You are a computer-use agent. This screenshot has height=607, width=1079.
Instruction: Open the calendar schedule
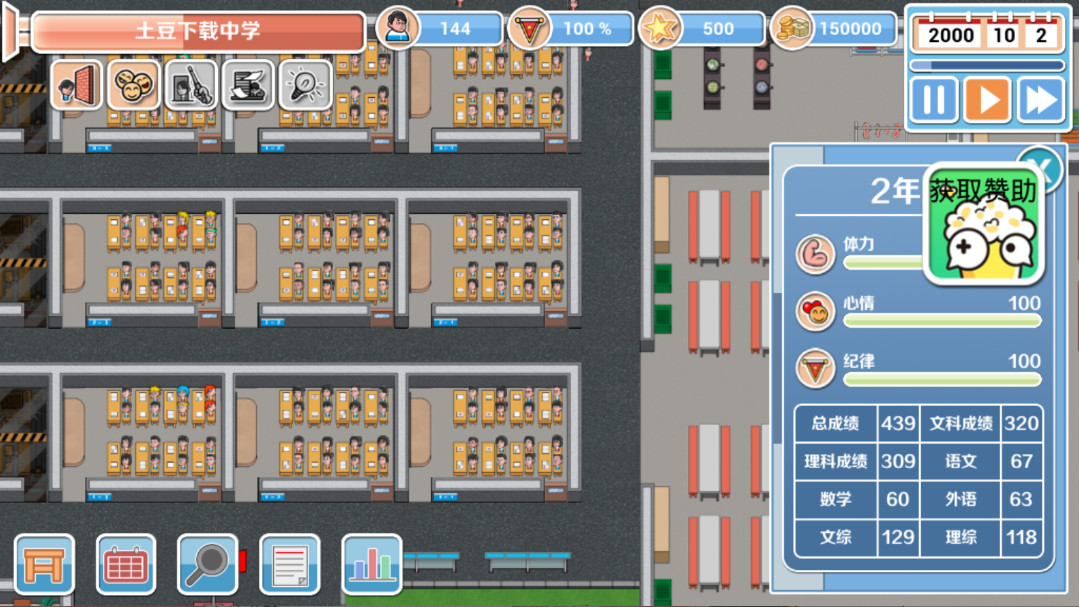126,565
